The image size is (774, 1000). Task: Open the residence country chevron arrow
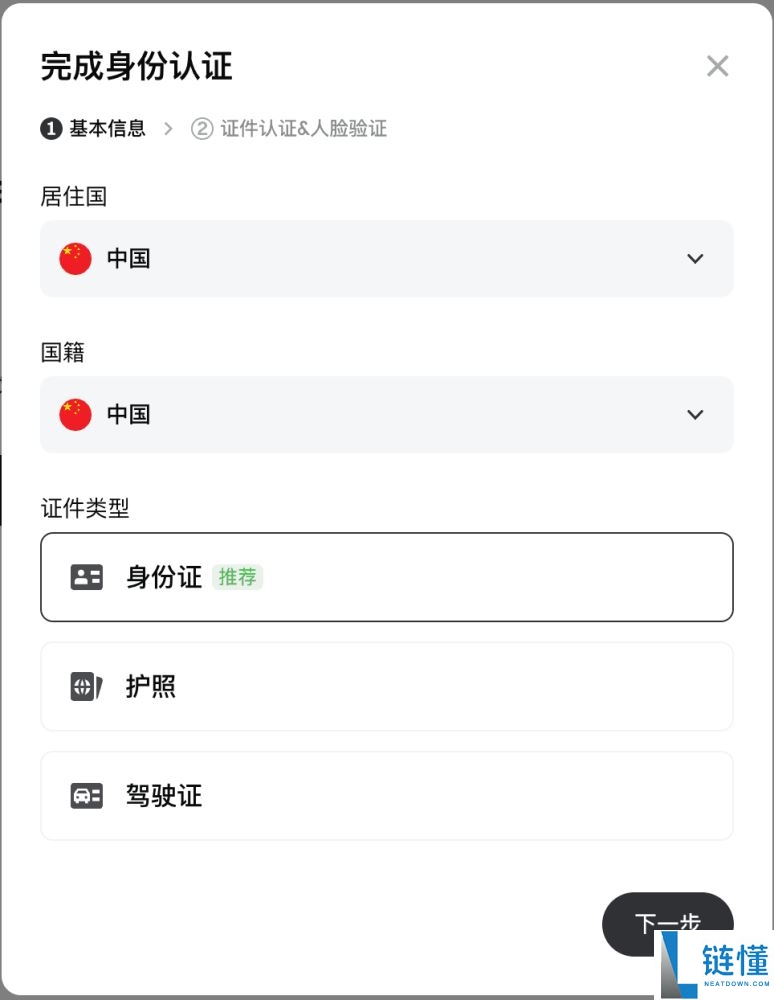click(x=694, y=258)
